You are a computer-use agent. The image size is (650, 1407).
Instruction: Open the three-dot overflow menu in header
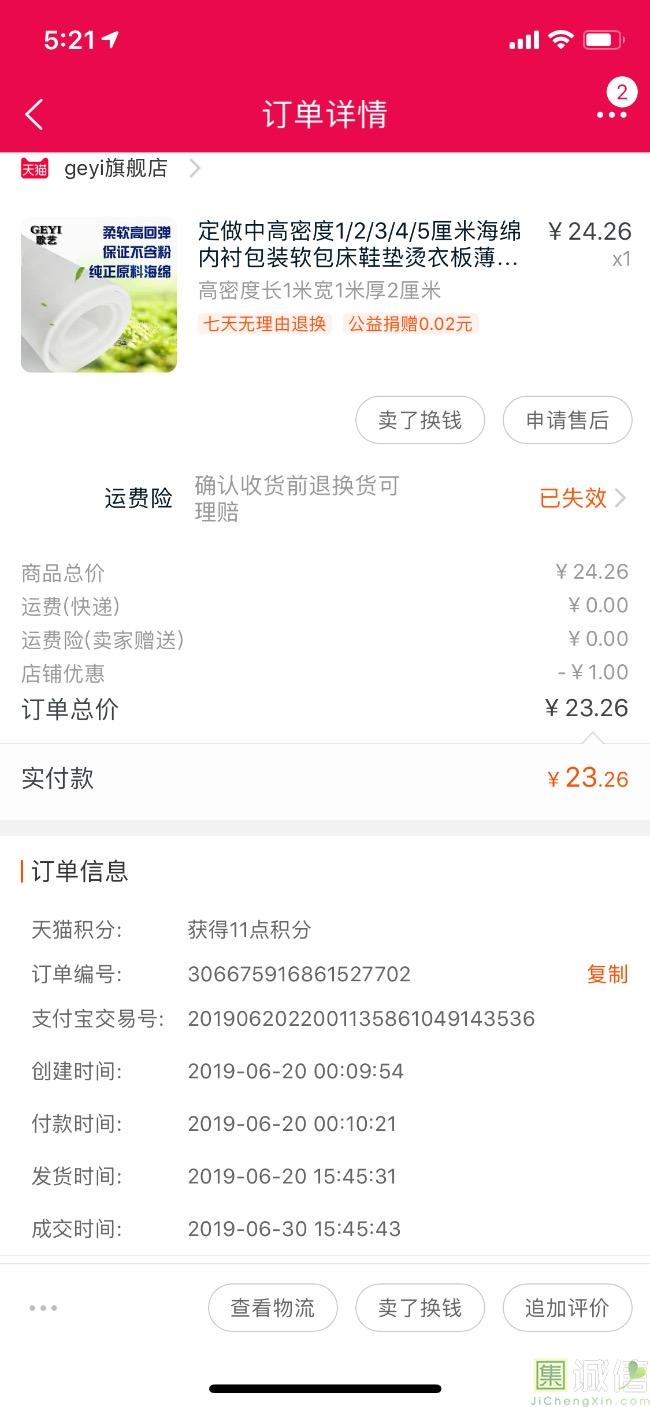612,114
